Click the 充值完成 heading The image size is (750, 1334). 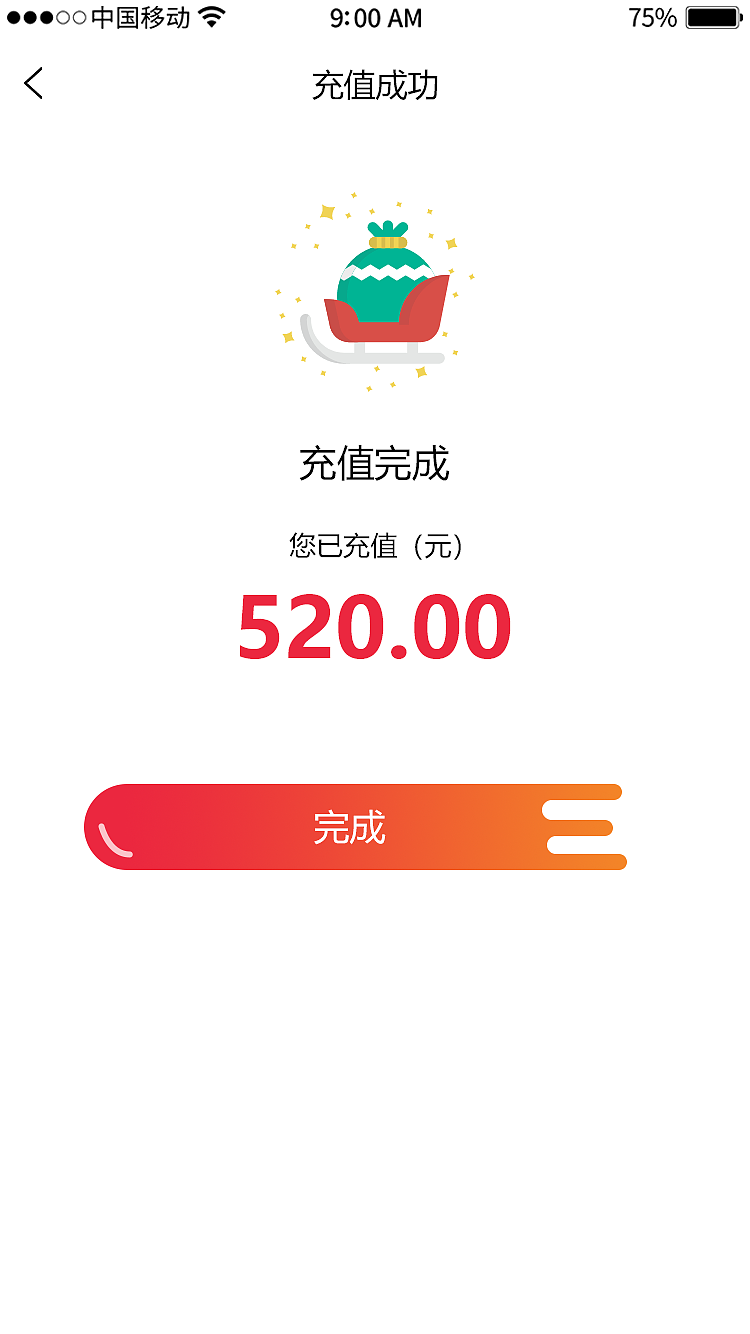[x=376, y=463]
